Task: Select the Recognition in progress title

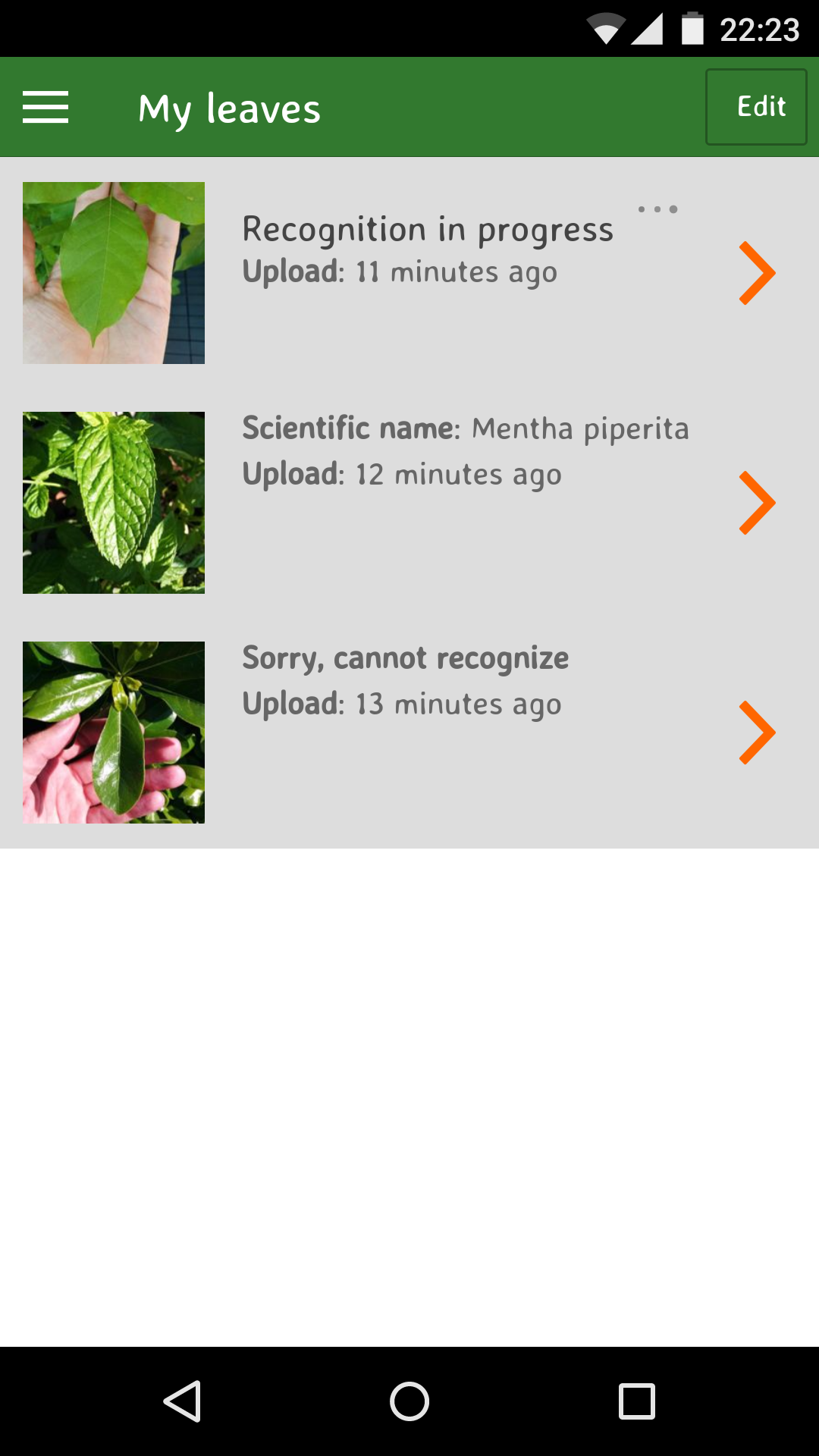Action: [x=427, y=227]
